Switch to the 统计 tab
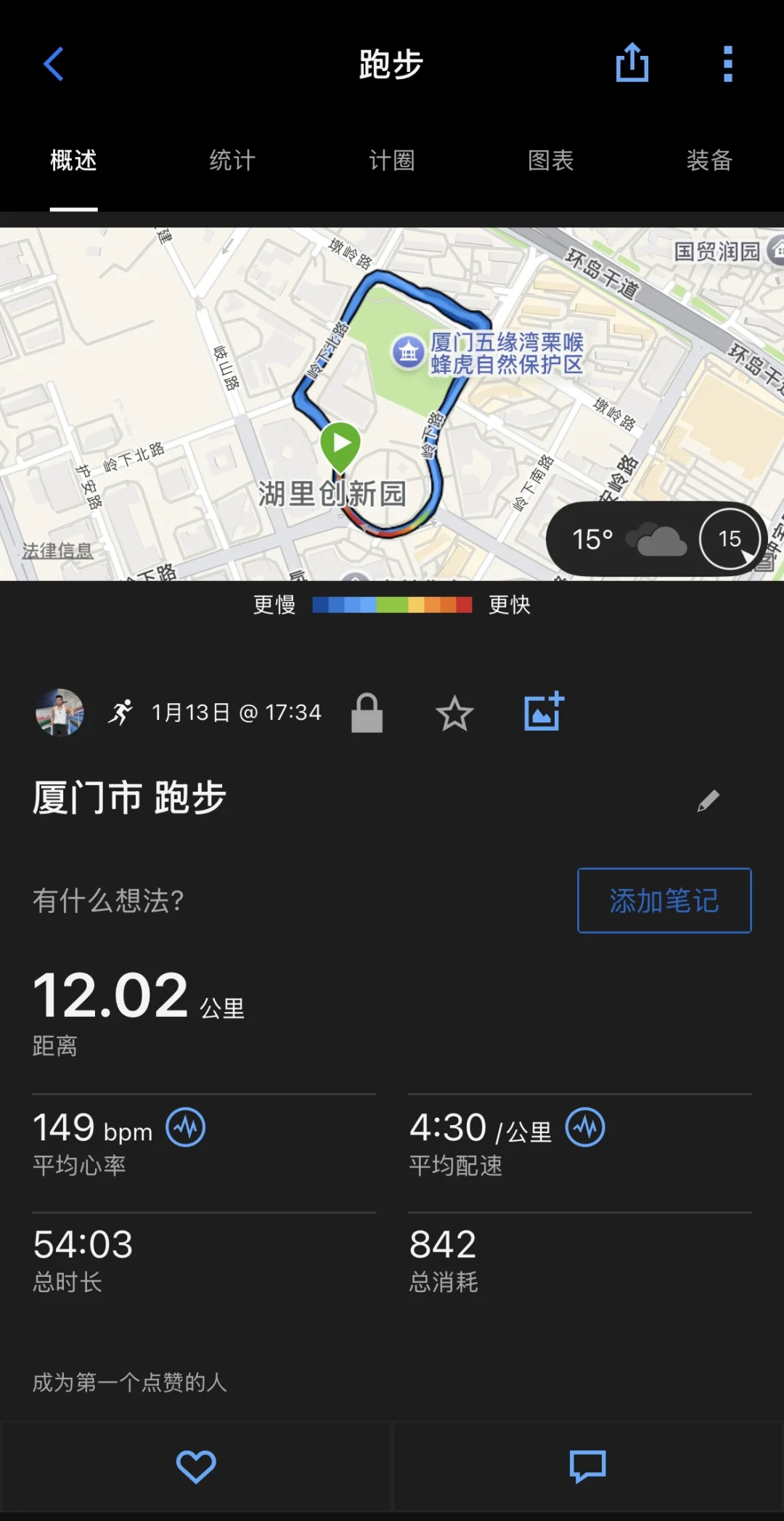Viewport: 784px width, 1521px height. point(232,160)
